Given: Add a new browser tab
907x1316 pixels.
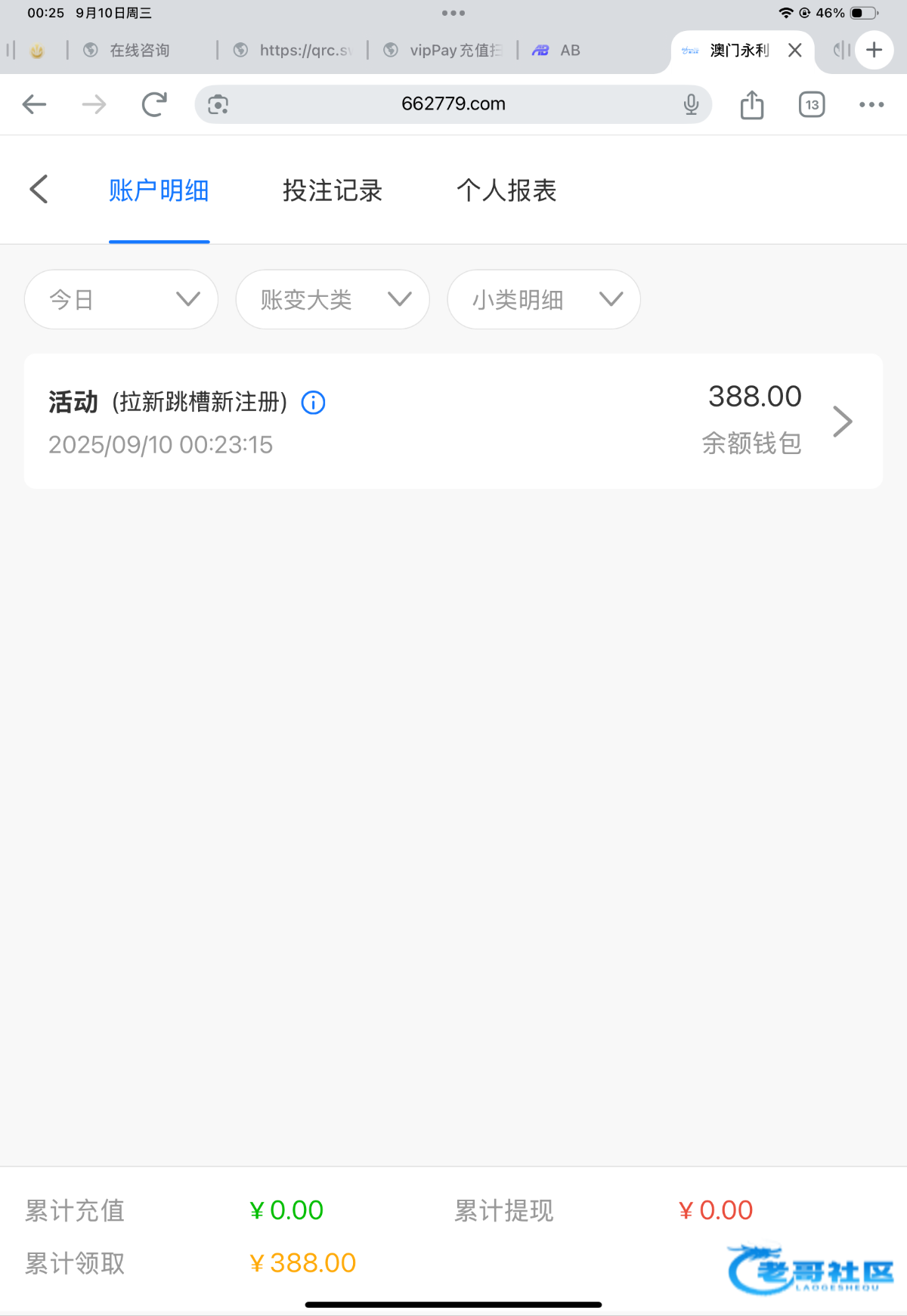Looking at the screenshot, I should [874, 51].
